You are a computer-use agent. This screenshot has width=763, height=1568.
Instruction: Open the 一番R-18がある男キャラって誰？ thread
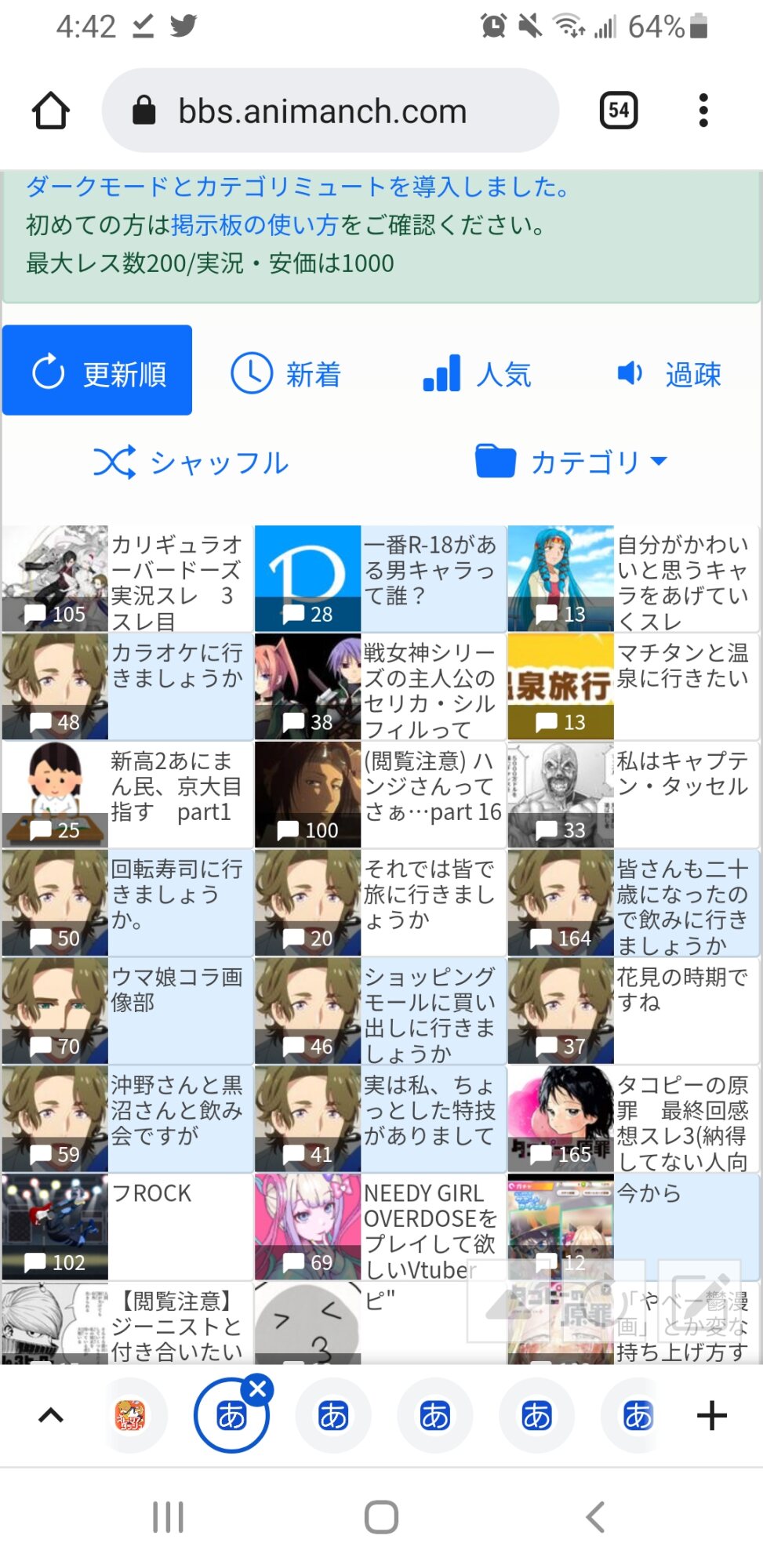click(429, 570)
